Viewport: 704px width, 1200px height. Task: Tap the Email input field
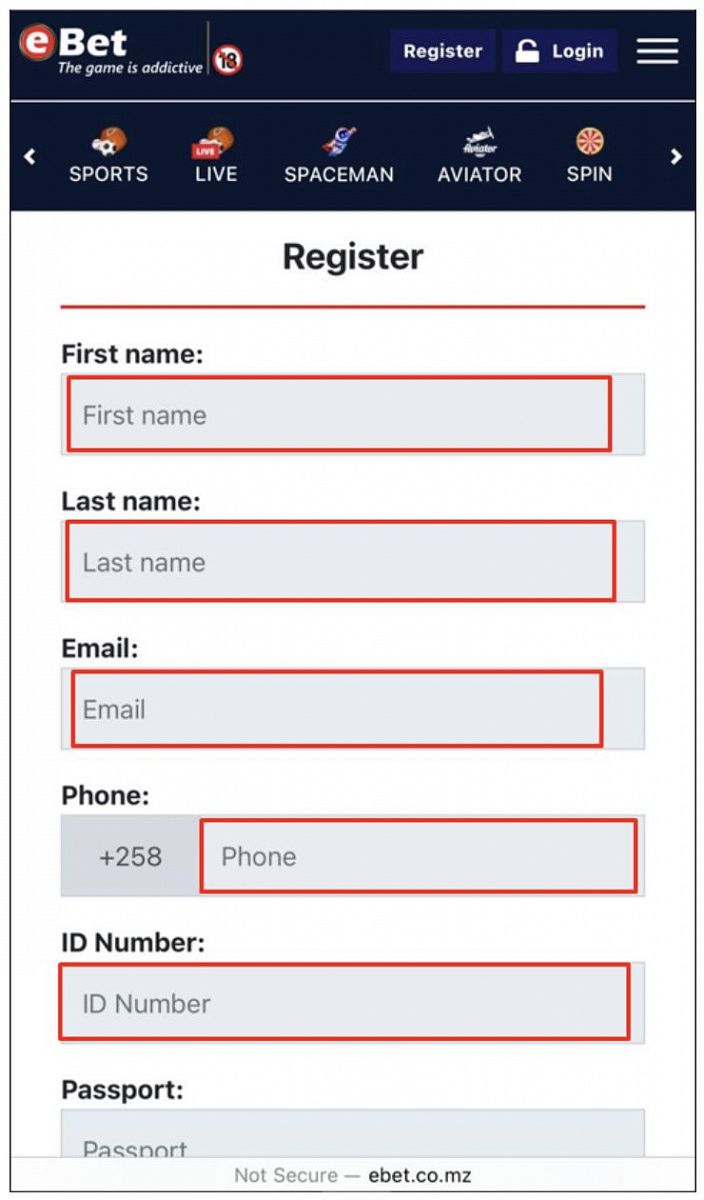[352, 709]
